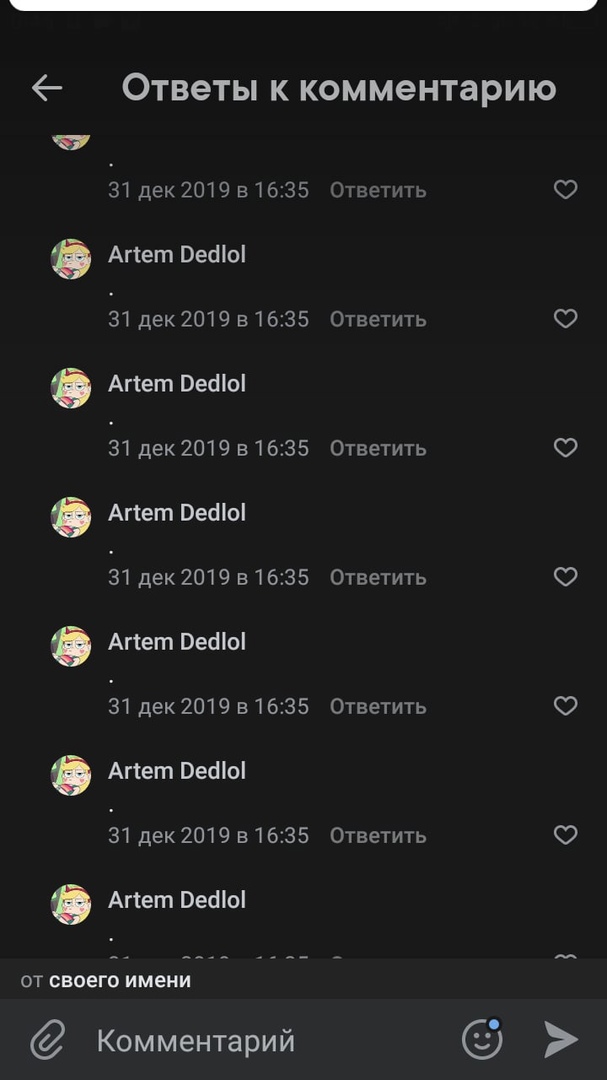Open the emoji and sticker picker
The height and width of the screenshot is (1080, 607).
(481, 1040)
